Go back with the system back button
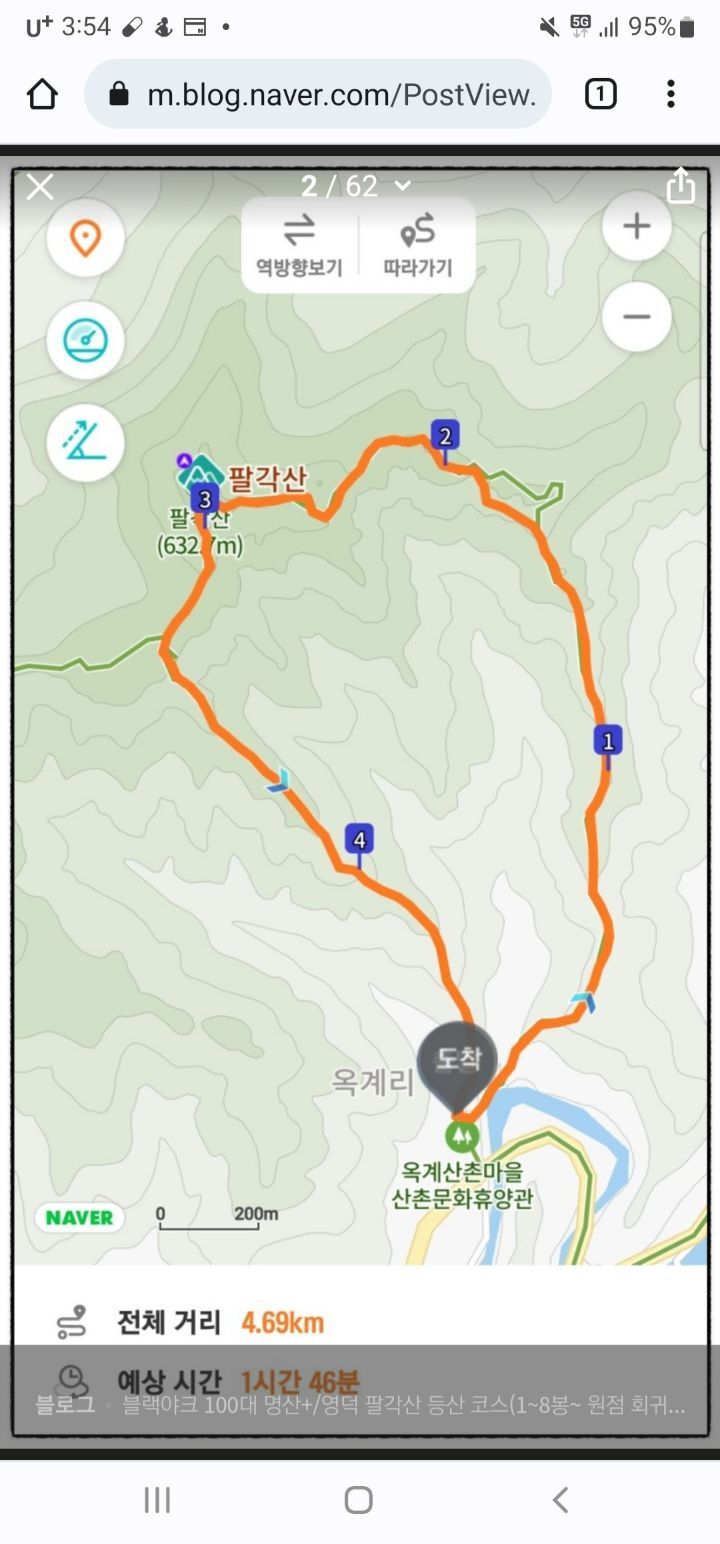 pyautogui.click(x=561, y=1499)
